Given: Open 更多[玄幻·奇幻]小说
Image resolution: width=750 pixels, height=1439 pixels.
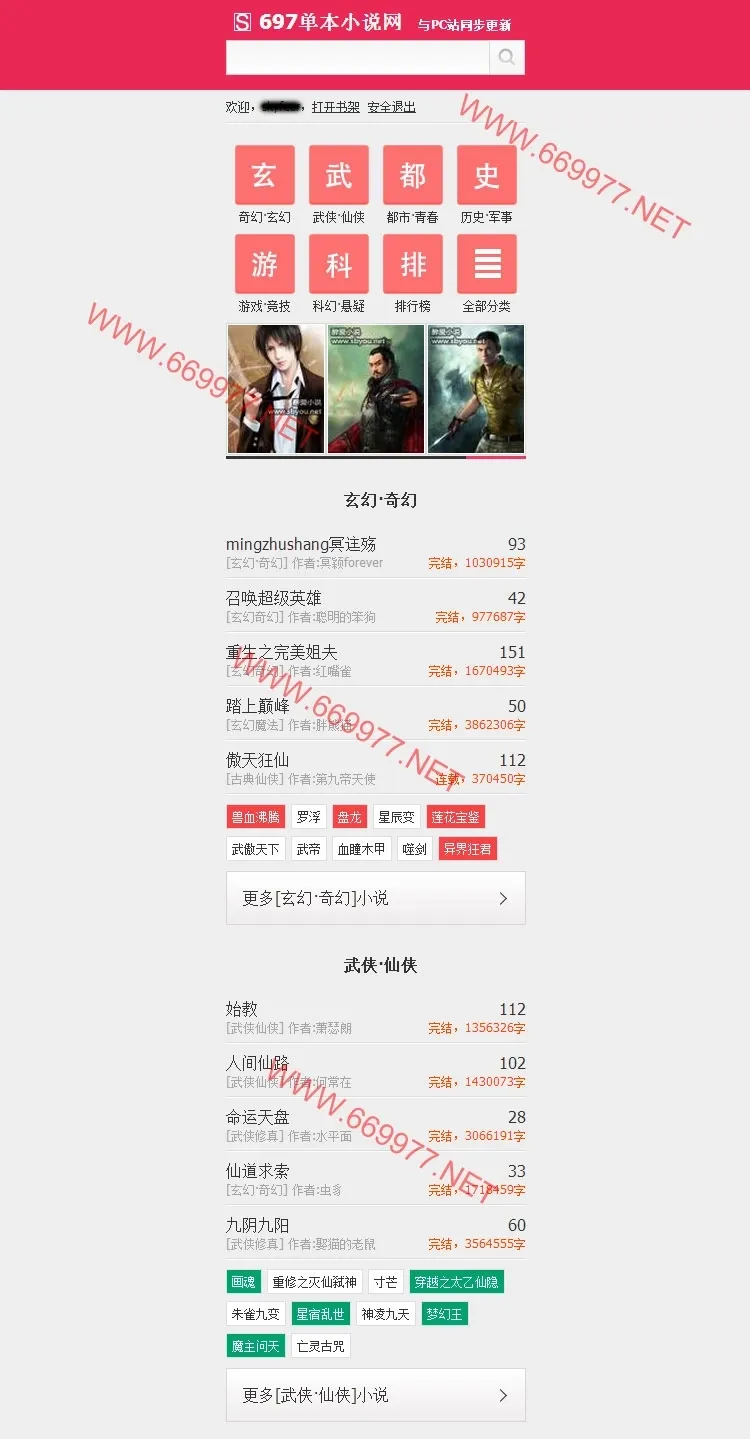Looking at the screenshot, I should 375,898.
